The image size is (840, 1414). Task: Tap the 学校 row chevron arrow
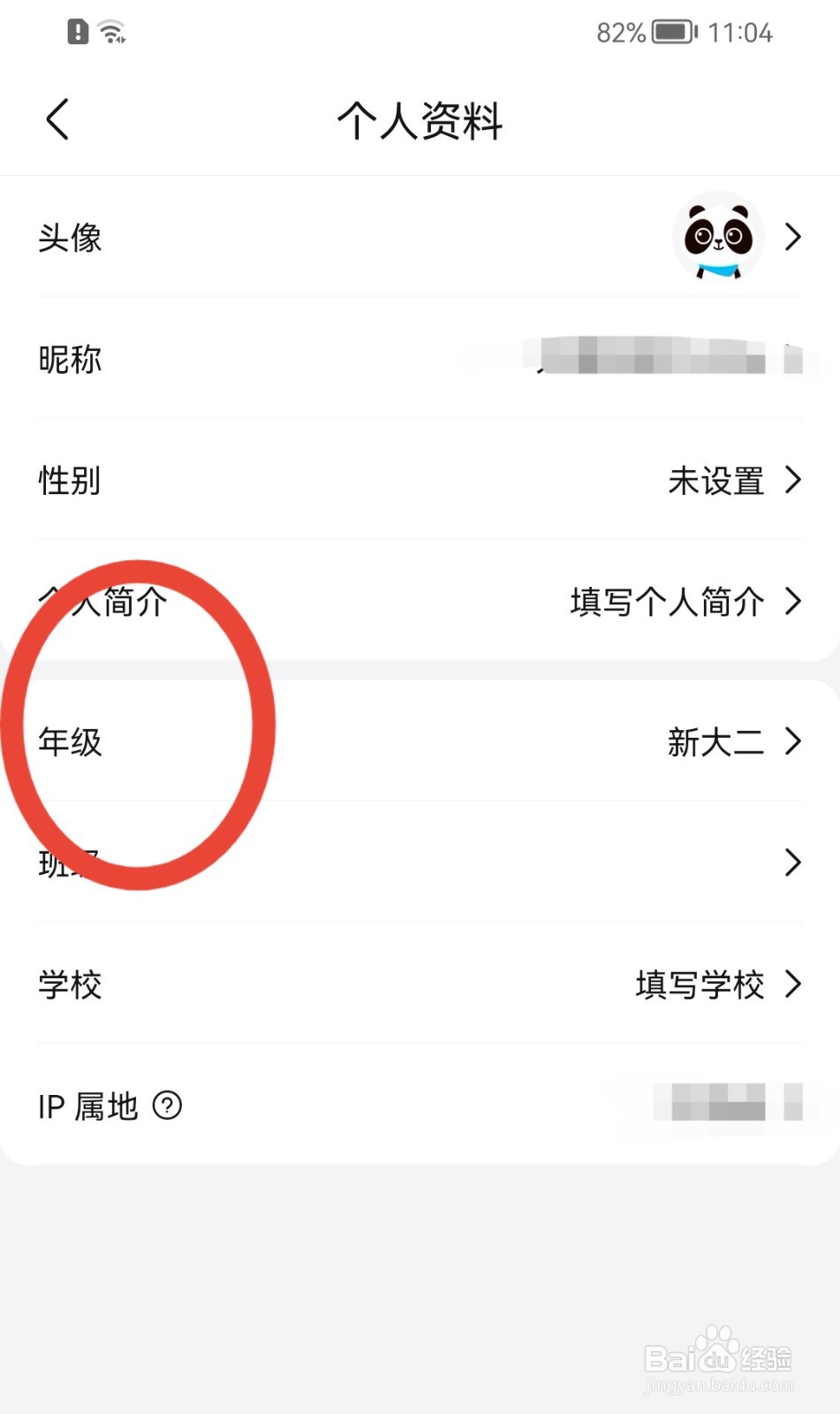click(x=792, y=984)
